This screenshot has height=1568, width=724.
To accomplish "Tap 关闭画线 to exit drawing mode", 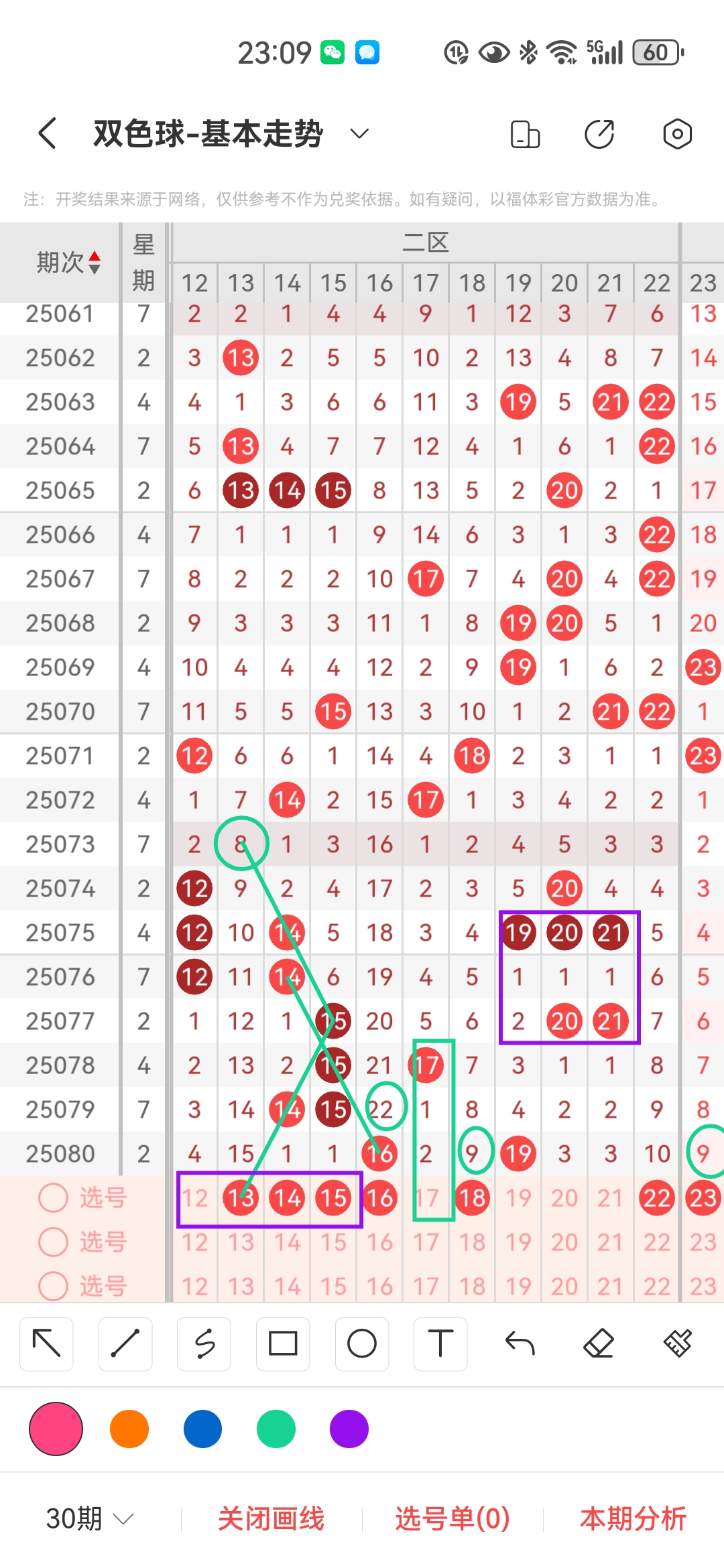I will (271, 1518).
